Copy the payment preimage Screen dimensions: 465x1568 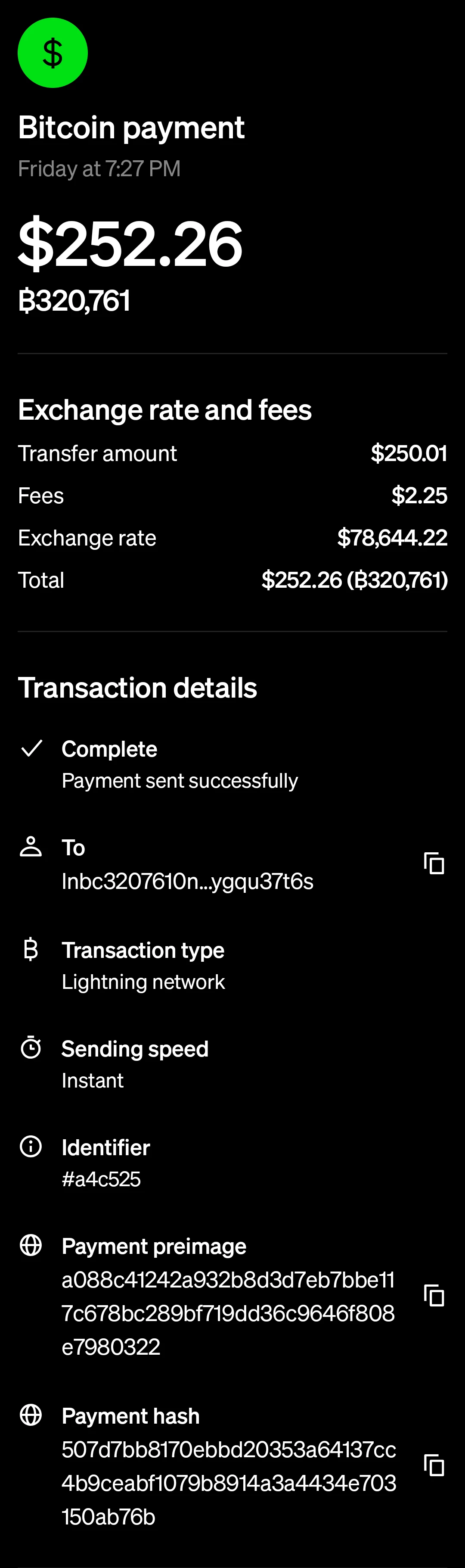click(434, 1295)
